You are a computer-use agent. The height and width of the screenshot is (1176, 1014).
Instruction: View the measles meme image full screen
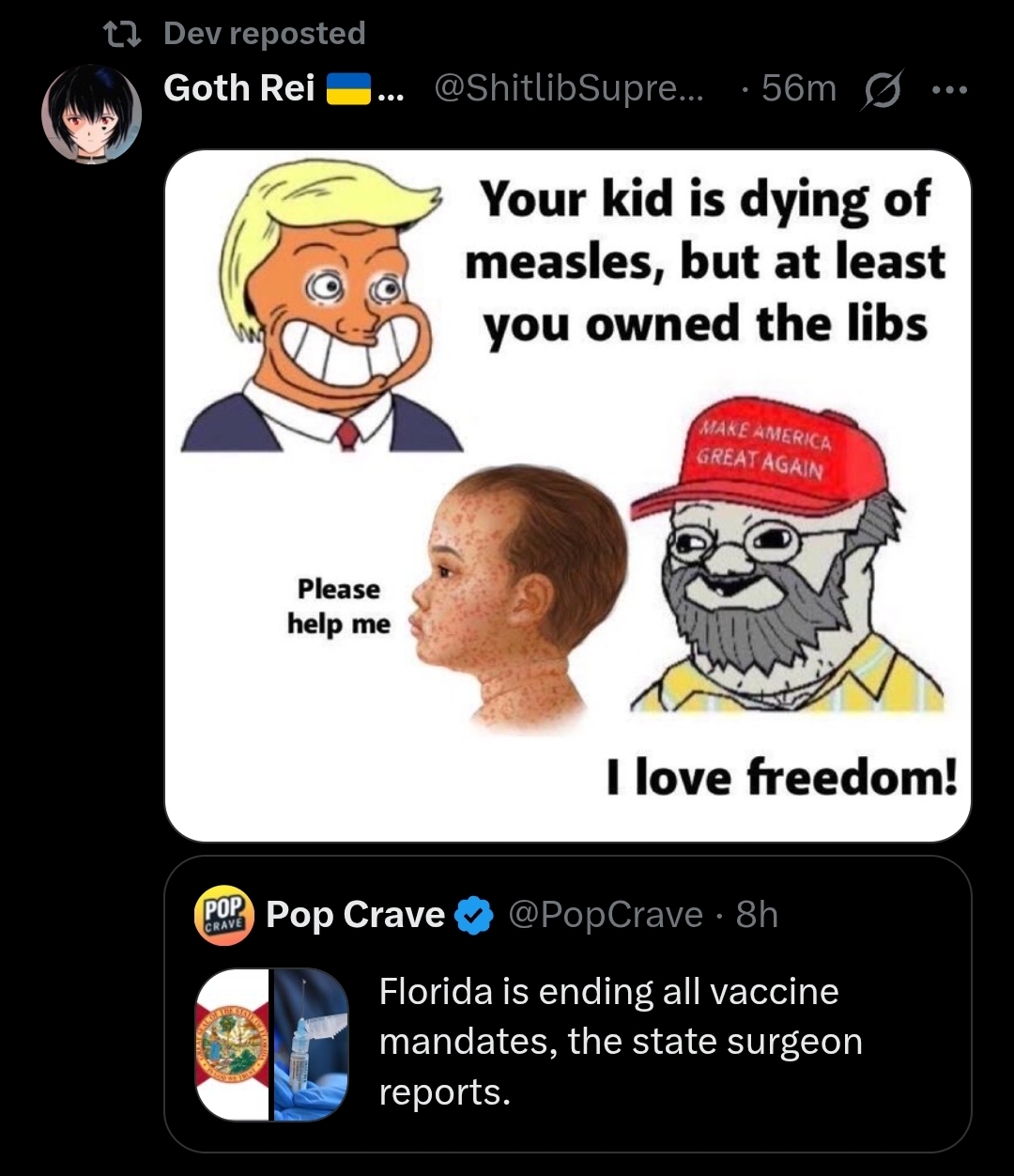point(567,495)
